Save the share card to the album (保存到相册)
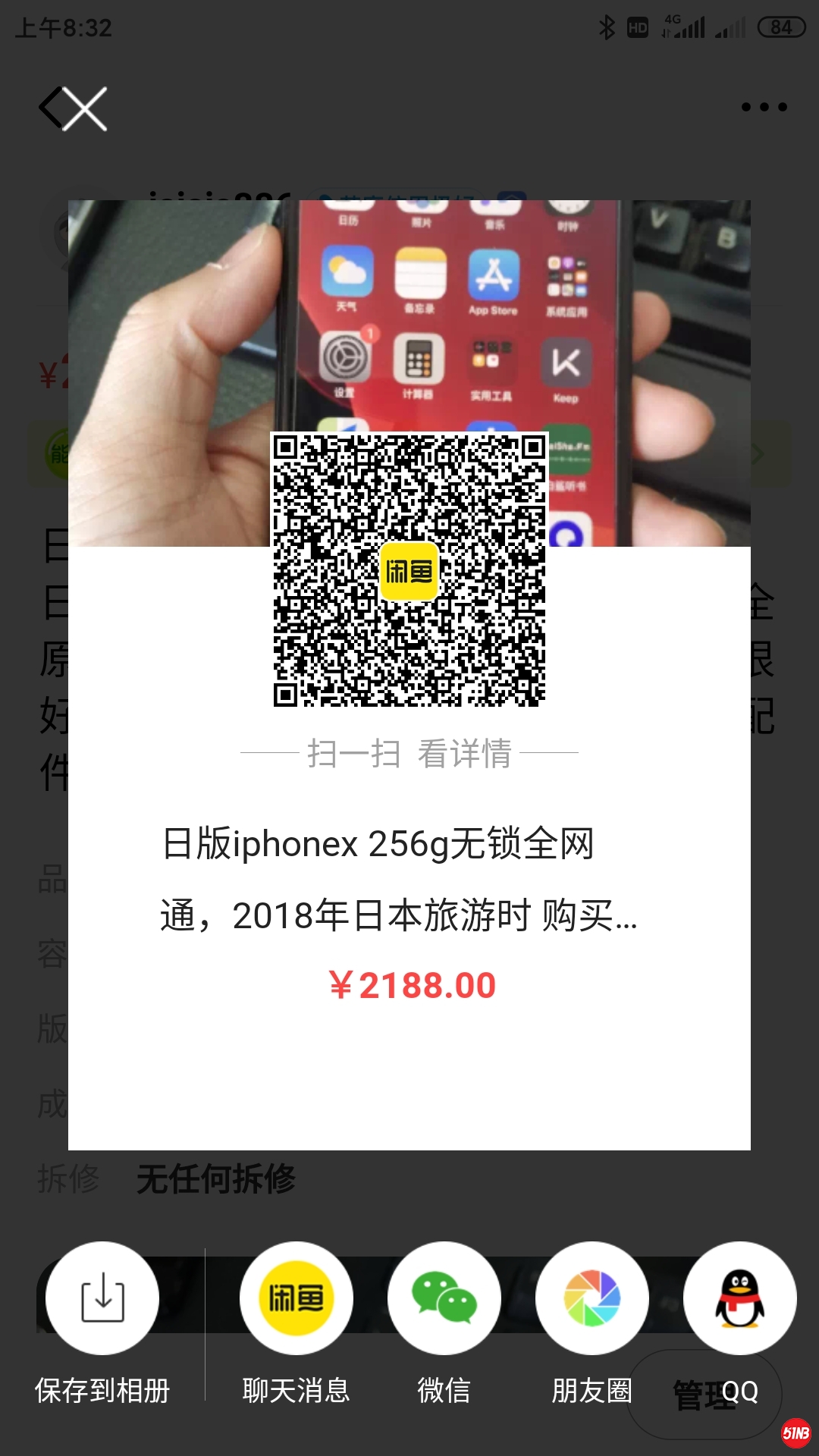The width and height of the screenshot is (819, 1456). (x=102, y=1298)
